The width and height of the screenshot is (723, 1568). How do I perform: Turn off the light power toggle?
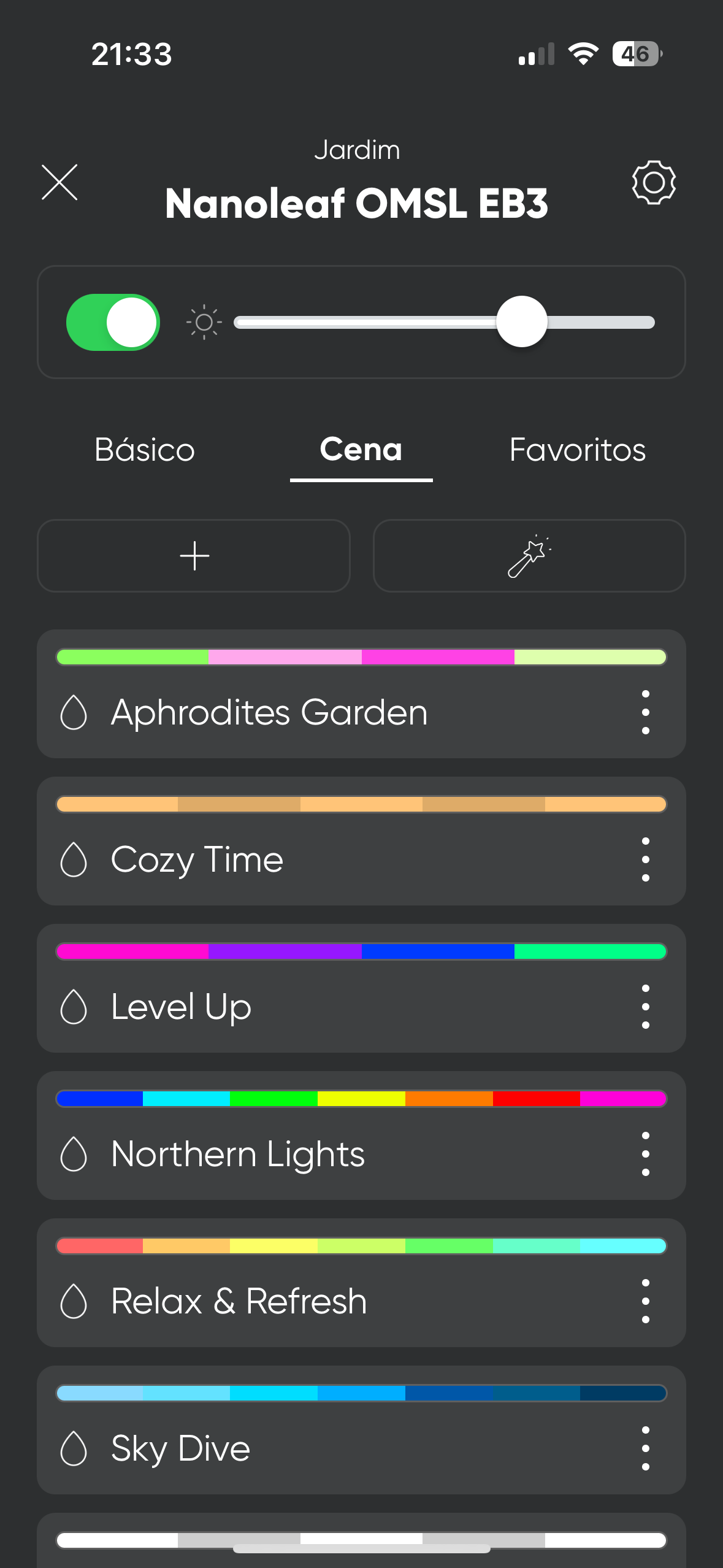[x=113, y=322]
